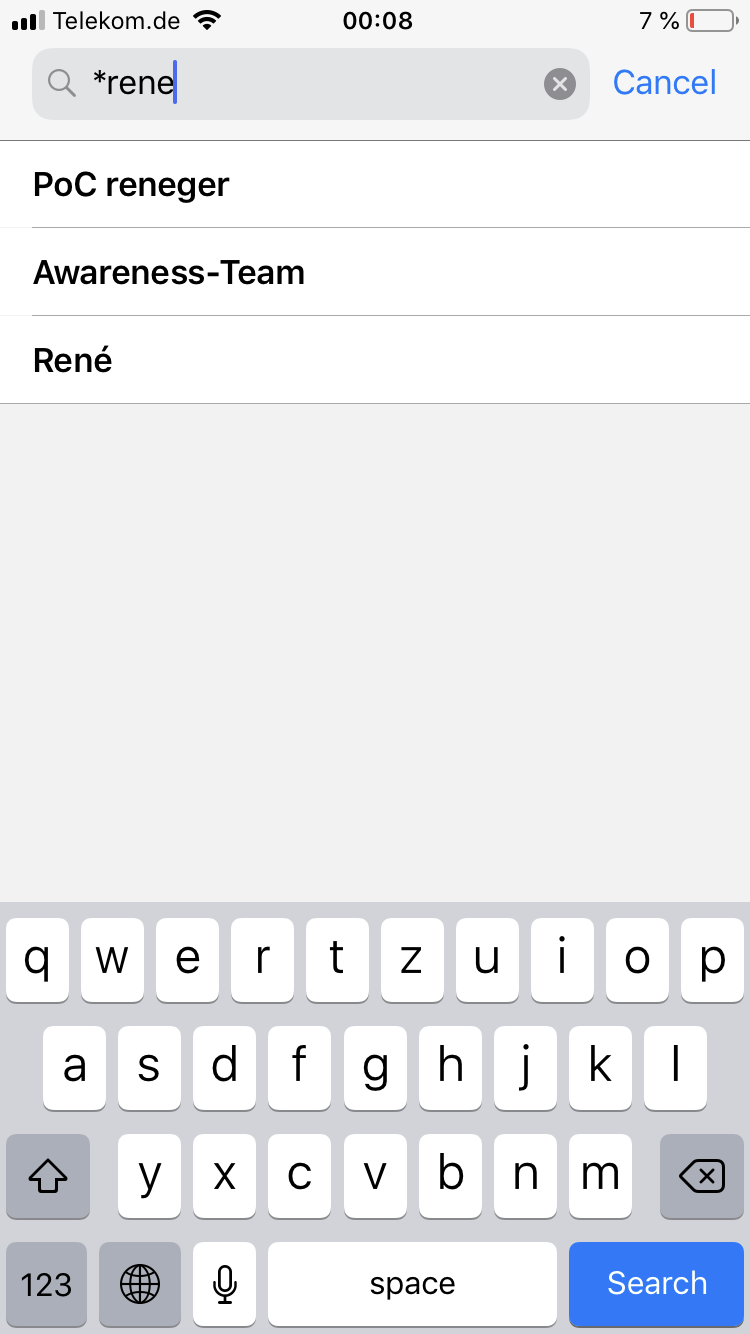The height and width of the screenshot is (1334, 750).
Task: Cancel the search
Action: [x=664, y=82]
